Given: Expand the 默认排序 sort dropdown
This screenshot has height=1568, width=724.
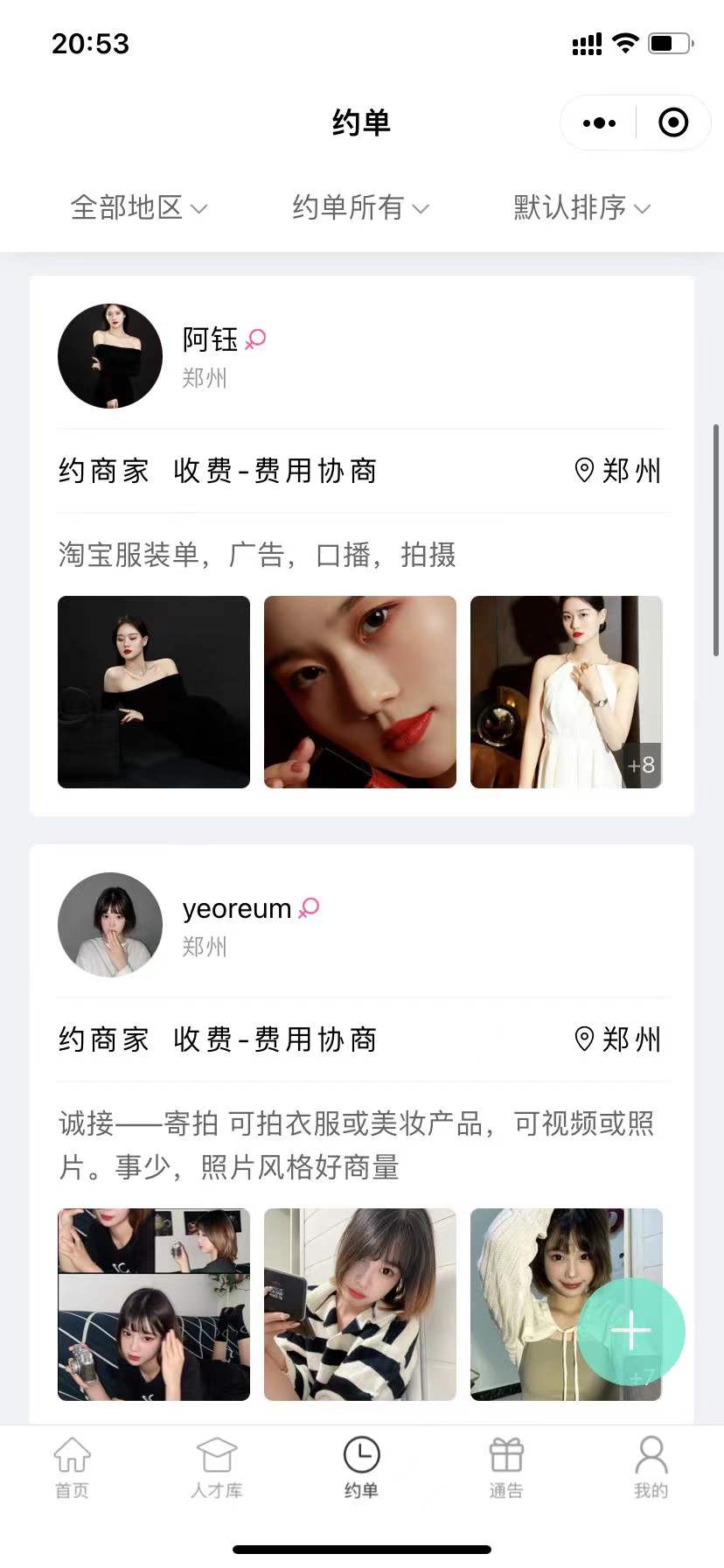Looking at the screenshot, I should tap(581, 208).
